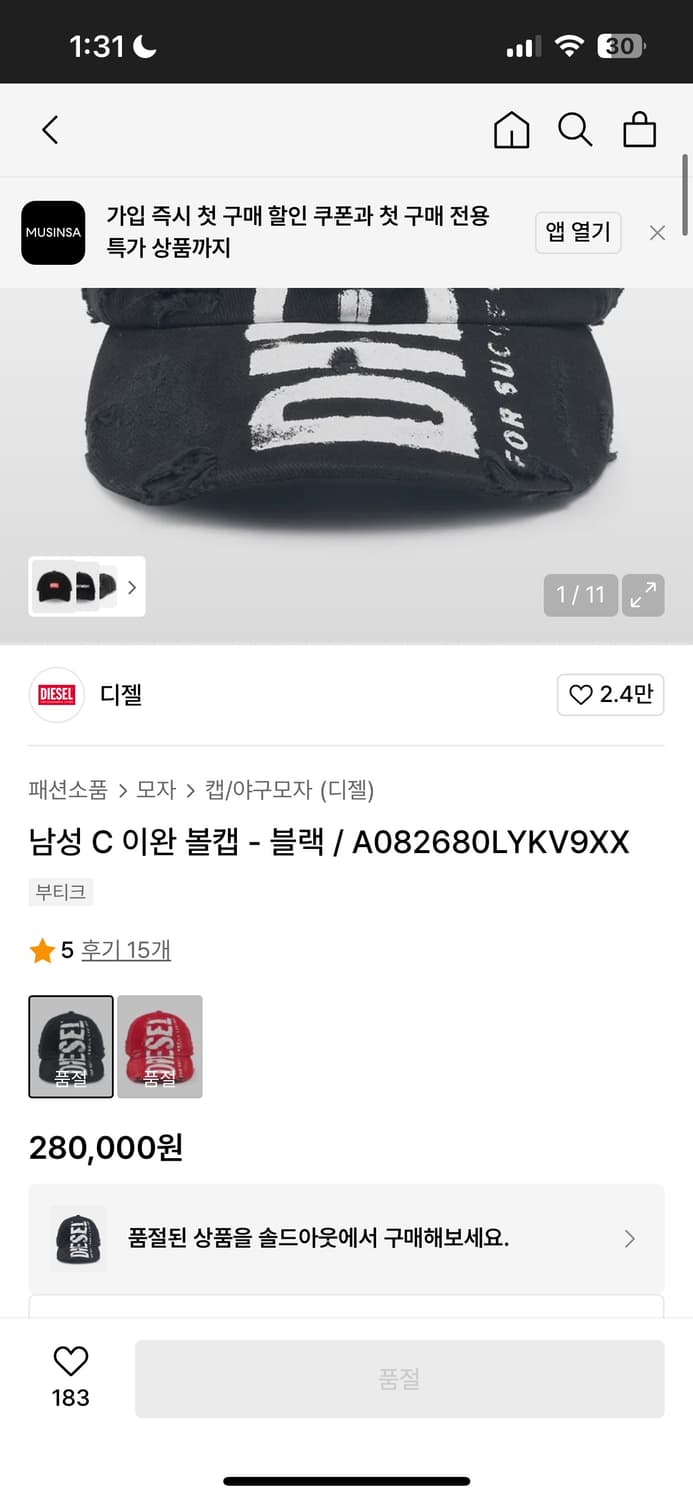Like the 디젤 brand with 2.4만 hearts
Viewport: 693px width, 1500px height.
coord(610,695)
